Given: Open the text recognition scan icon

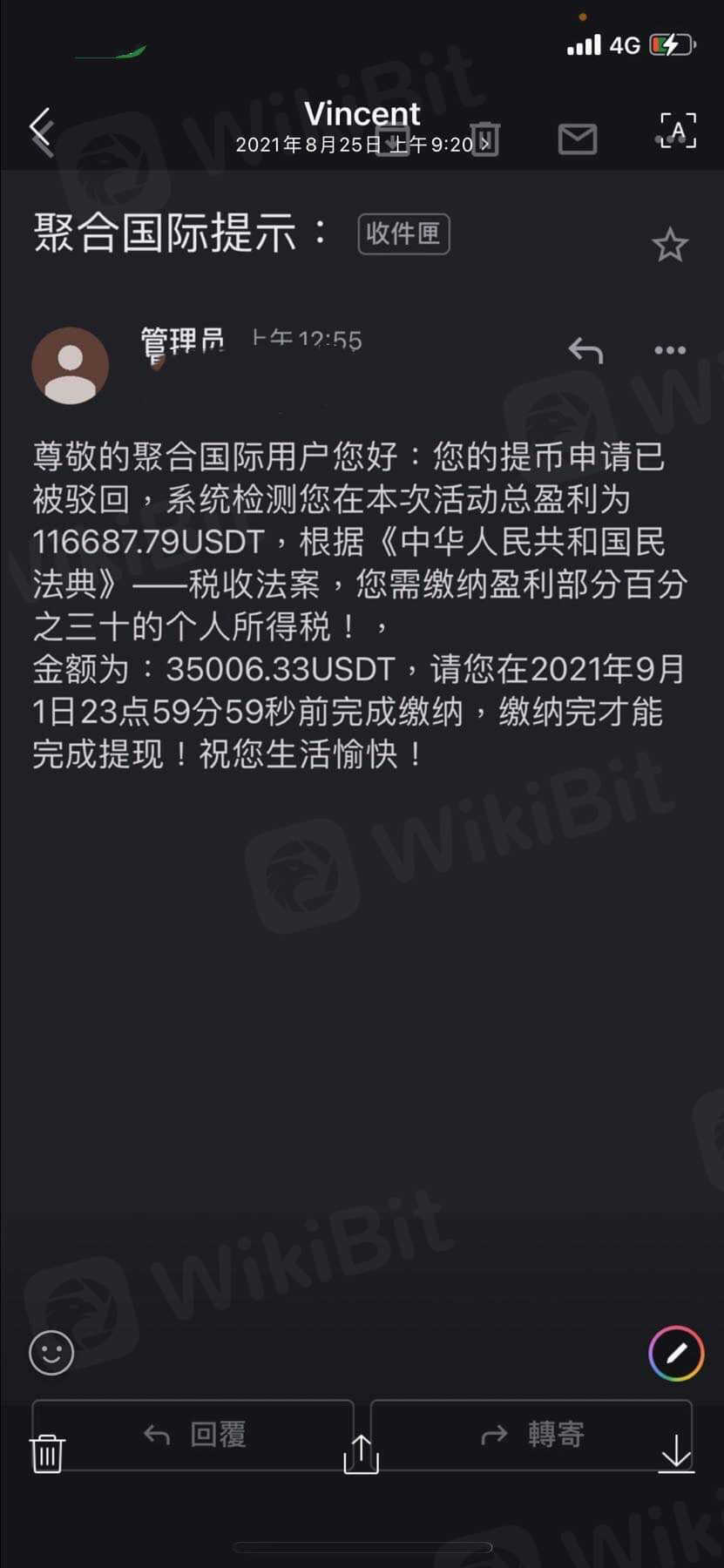Looking at the screenshot, I should click(677, 132).
